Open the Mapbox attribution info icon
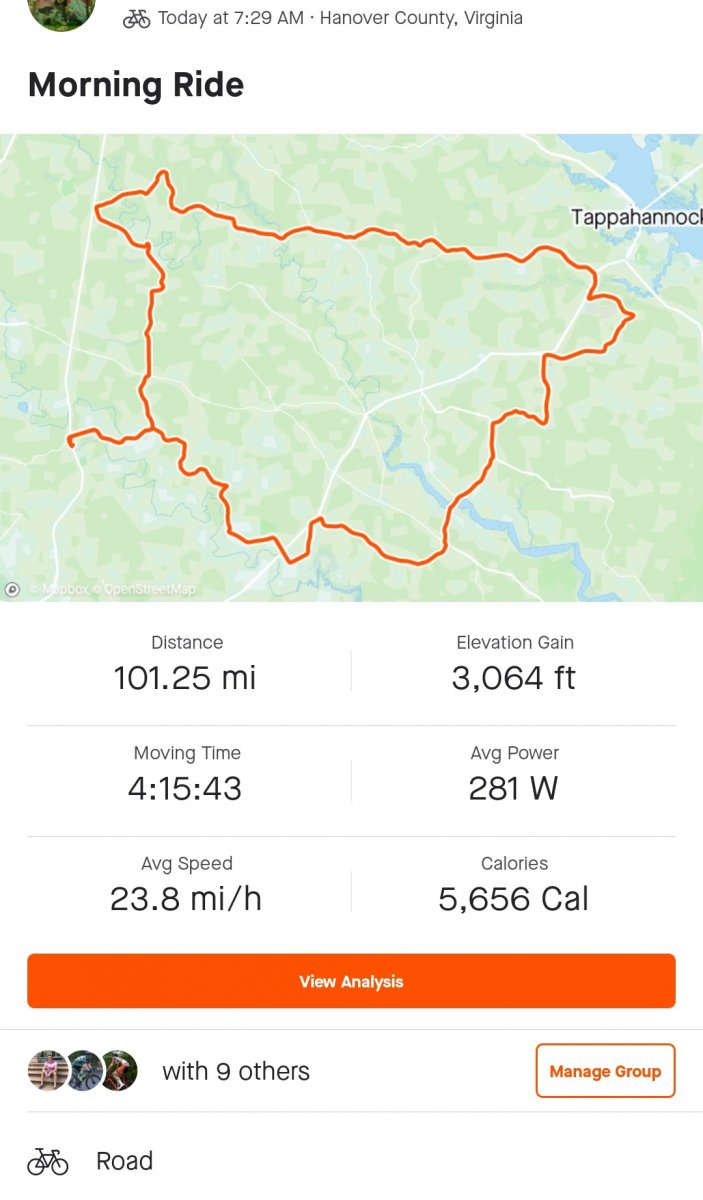703x1200 pixels. (12, 590)
